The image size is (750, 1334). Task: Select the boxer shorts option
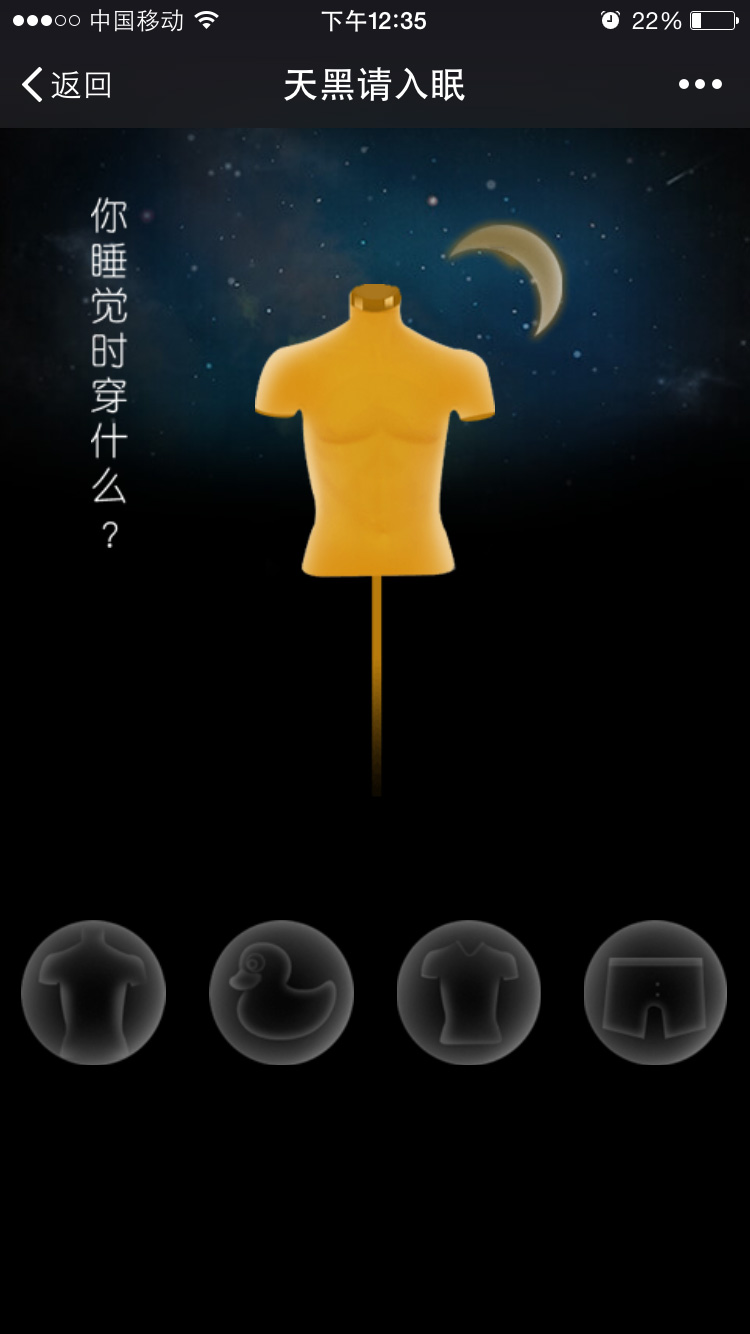click(655, 992)
